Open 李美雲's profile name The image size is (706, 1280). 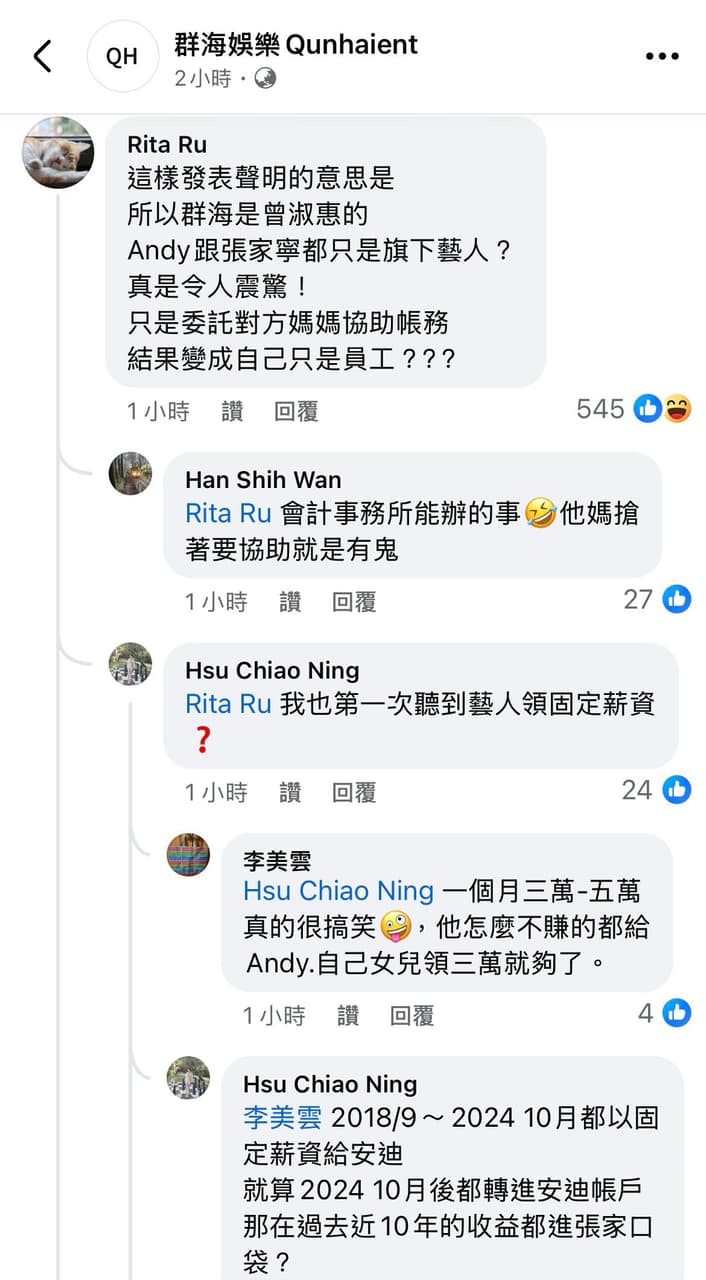click(277, 861)
